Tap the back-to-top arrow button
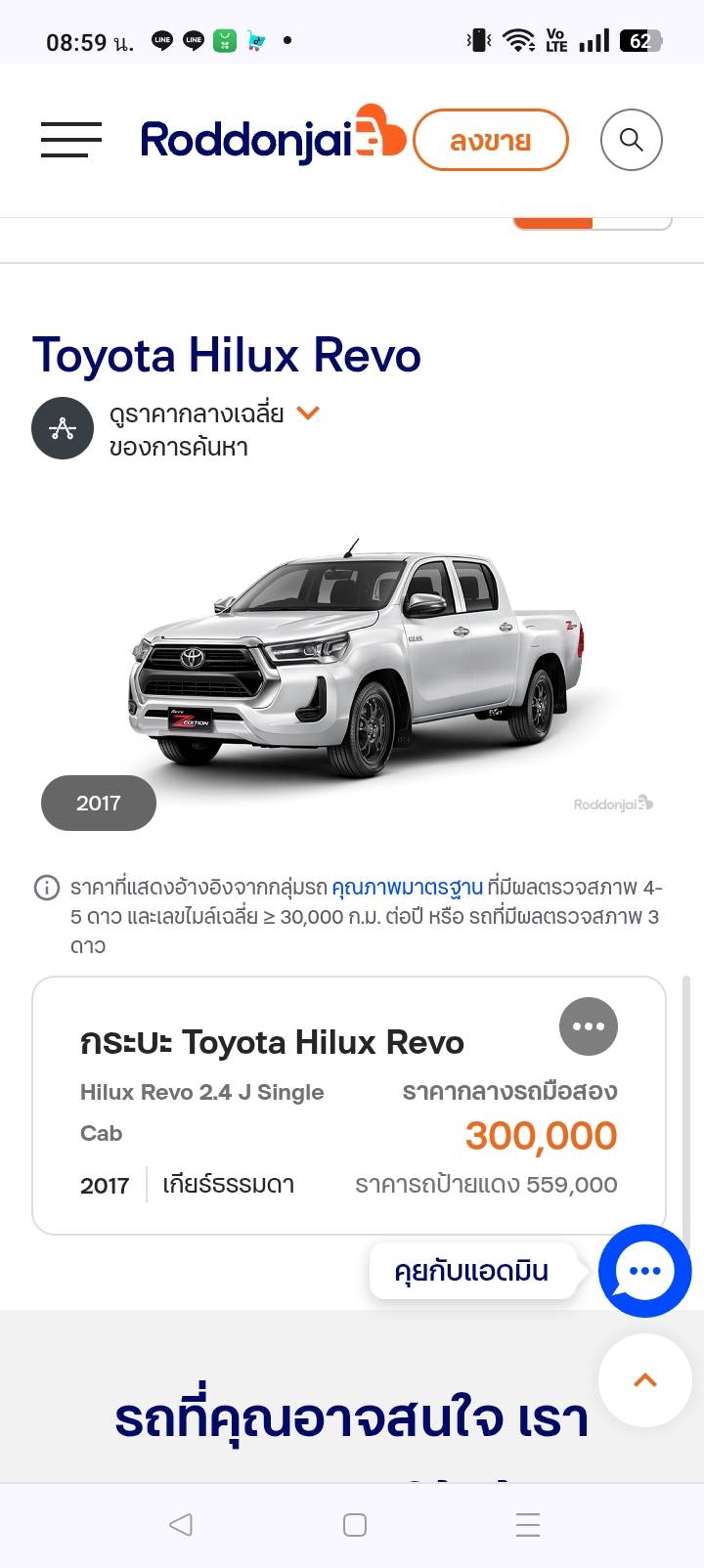 click(x=645, y=1380)
